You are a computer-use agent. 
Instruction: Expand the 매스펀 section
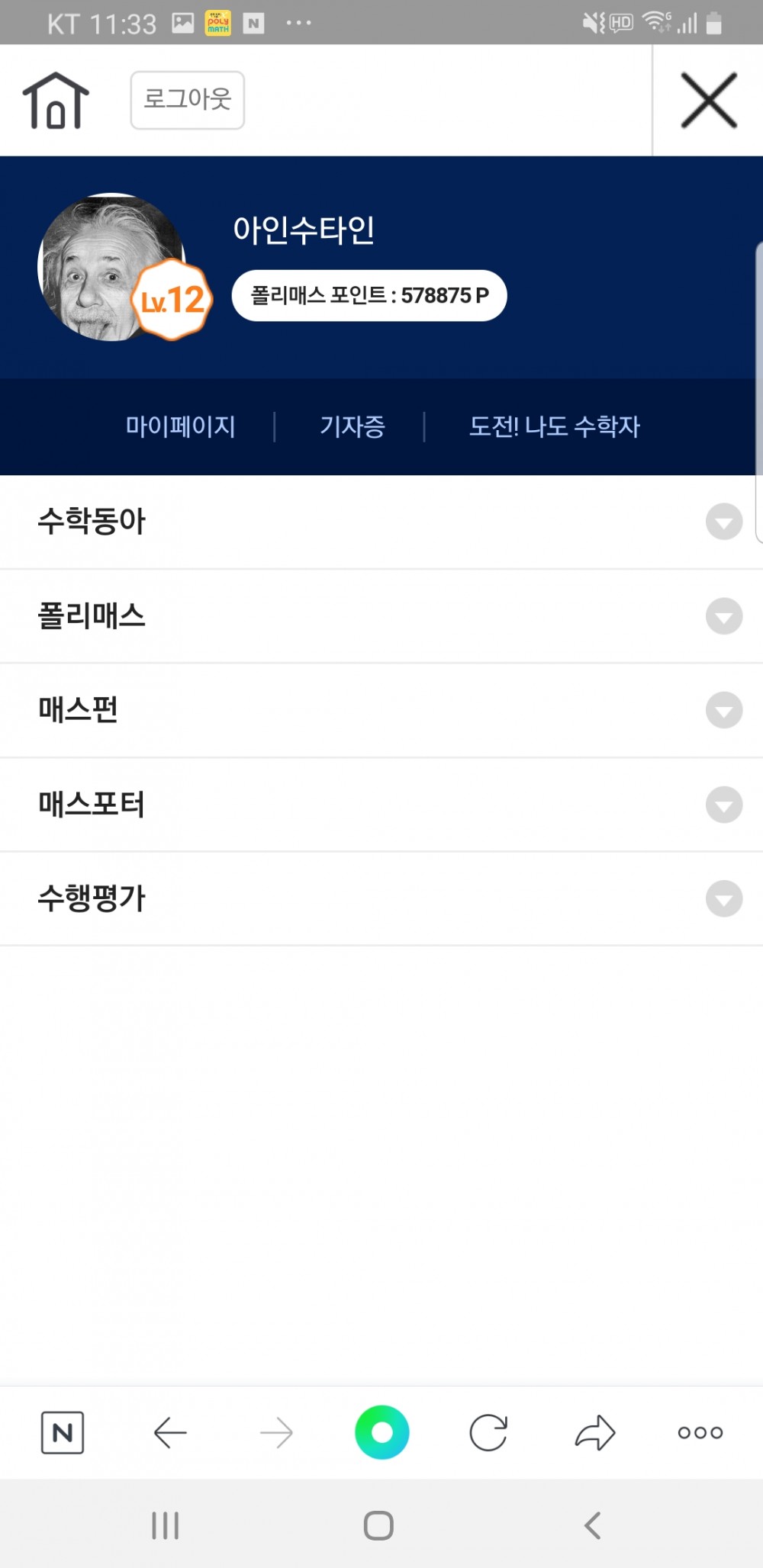tap(723, 711)
